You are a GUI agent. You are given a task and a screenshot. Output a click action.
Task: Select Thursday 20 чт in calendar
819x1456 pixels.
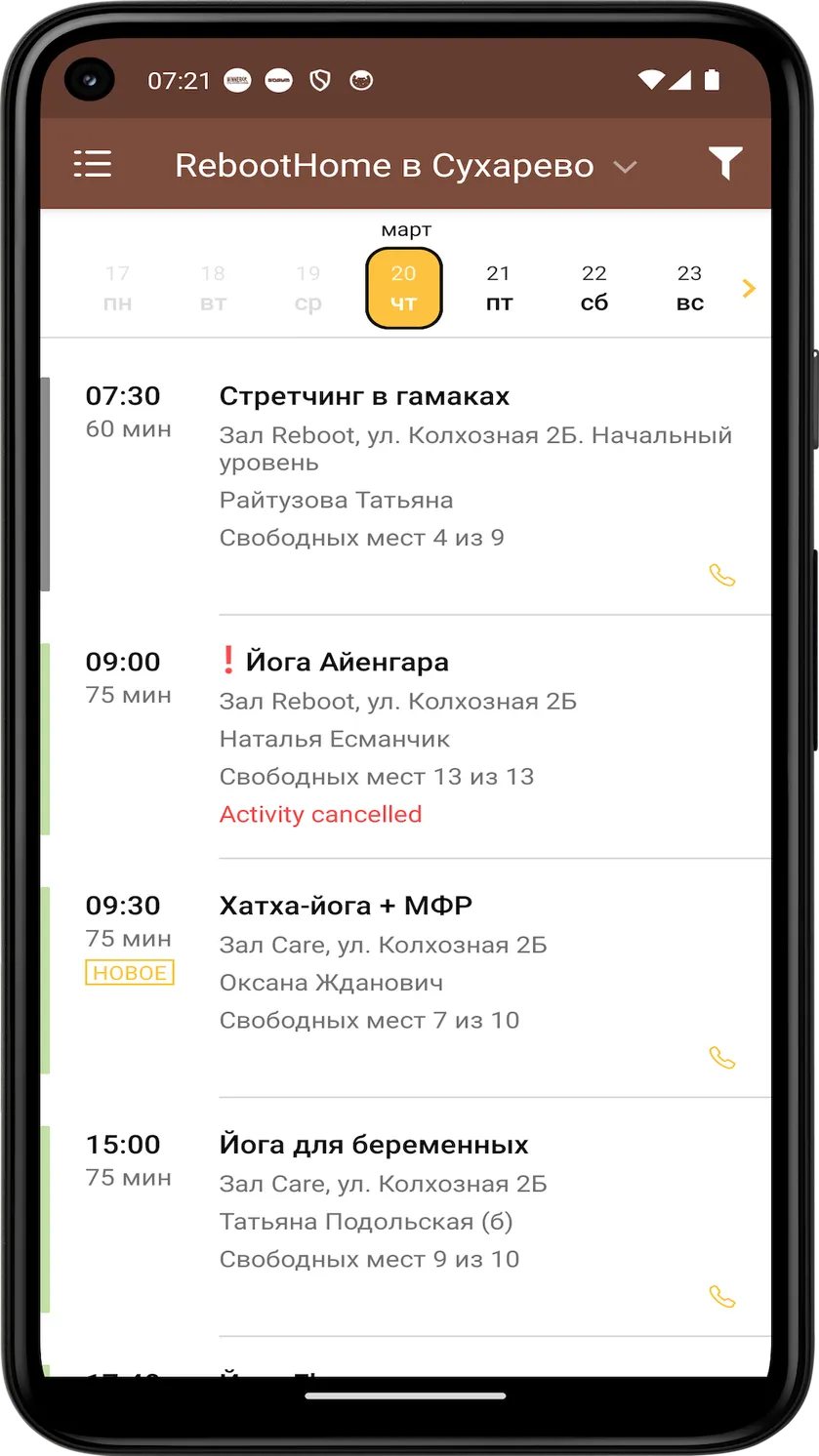pyautogui.click(x=404, y=288)
